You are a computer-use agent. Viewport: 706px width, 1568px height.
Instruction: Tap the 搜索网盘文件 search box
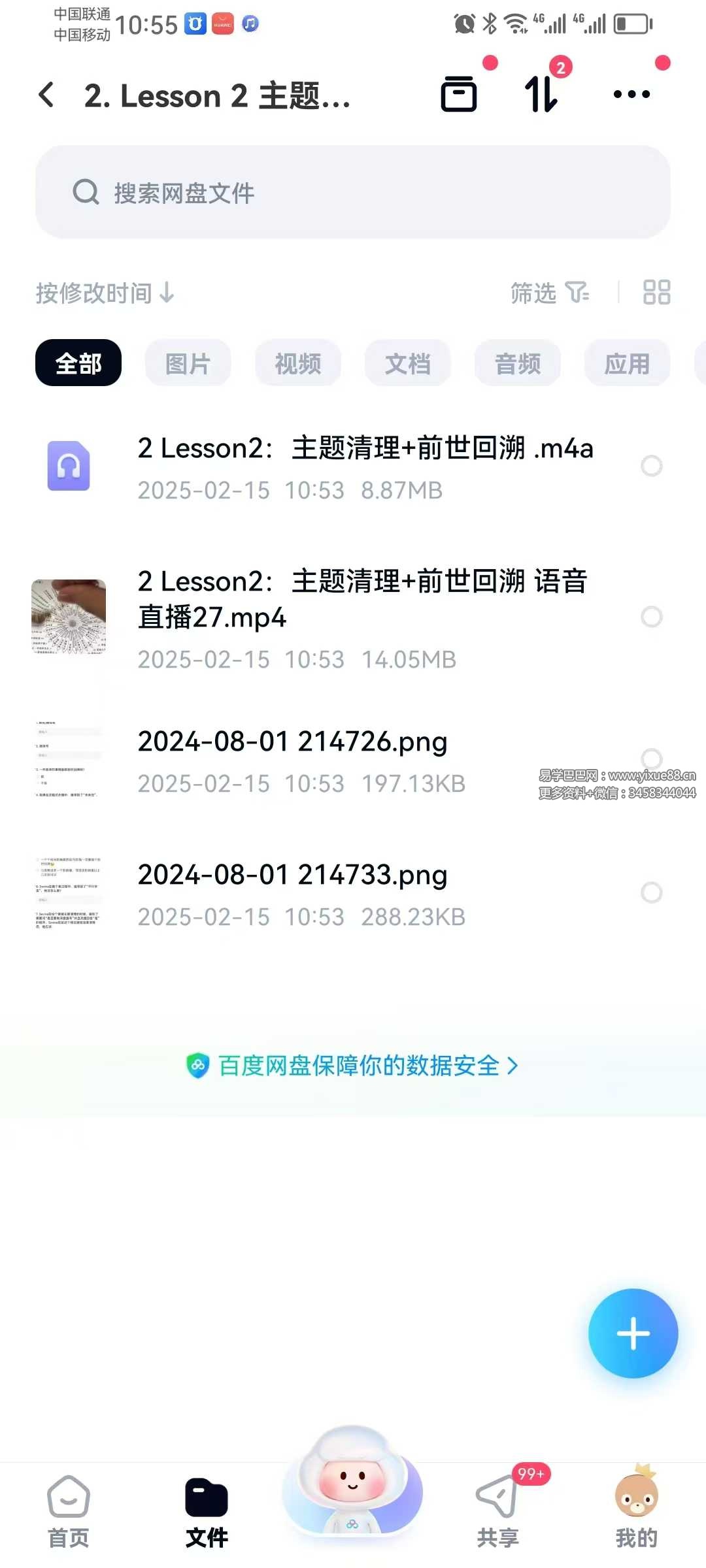coord(353,192)
